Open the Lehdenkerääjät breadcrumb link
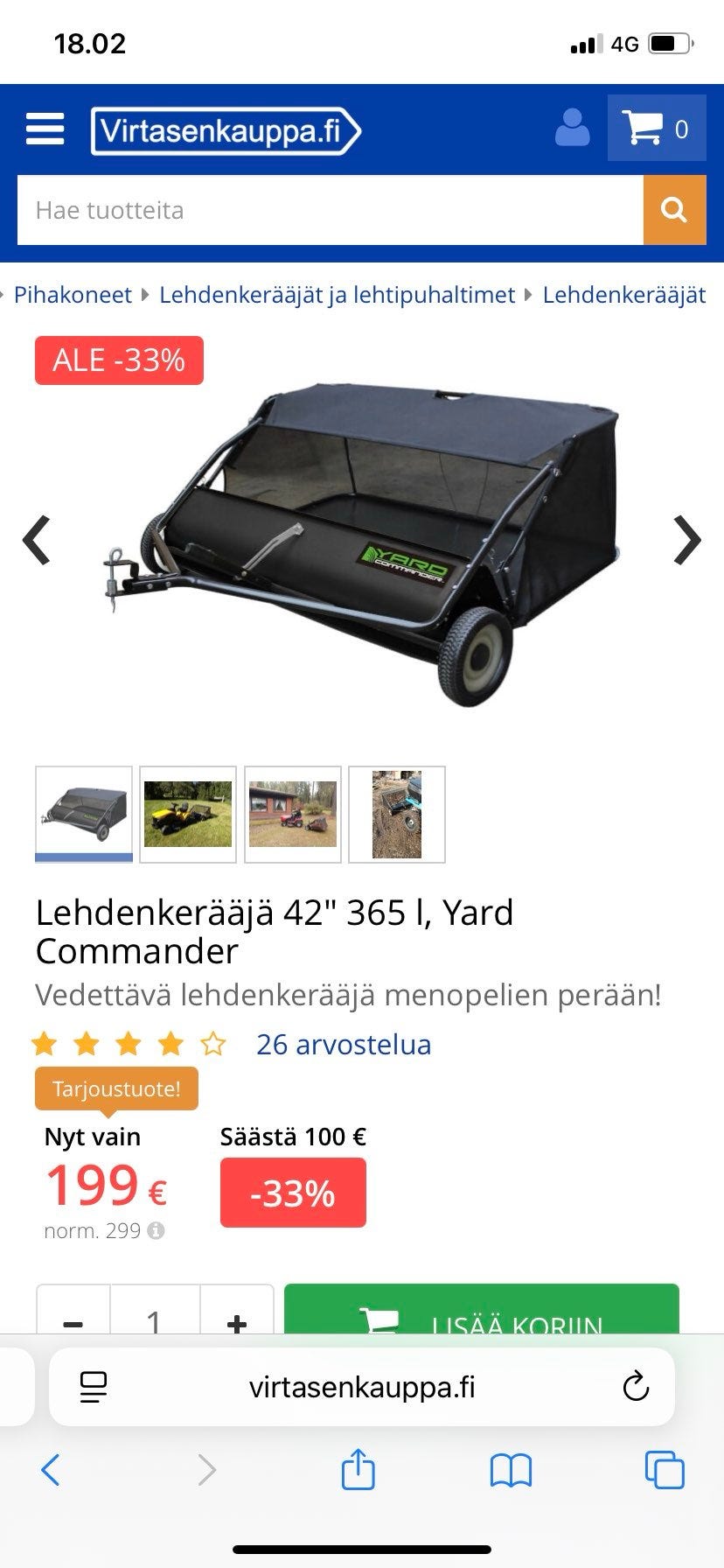724x1568 pixels. [624, 294]
